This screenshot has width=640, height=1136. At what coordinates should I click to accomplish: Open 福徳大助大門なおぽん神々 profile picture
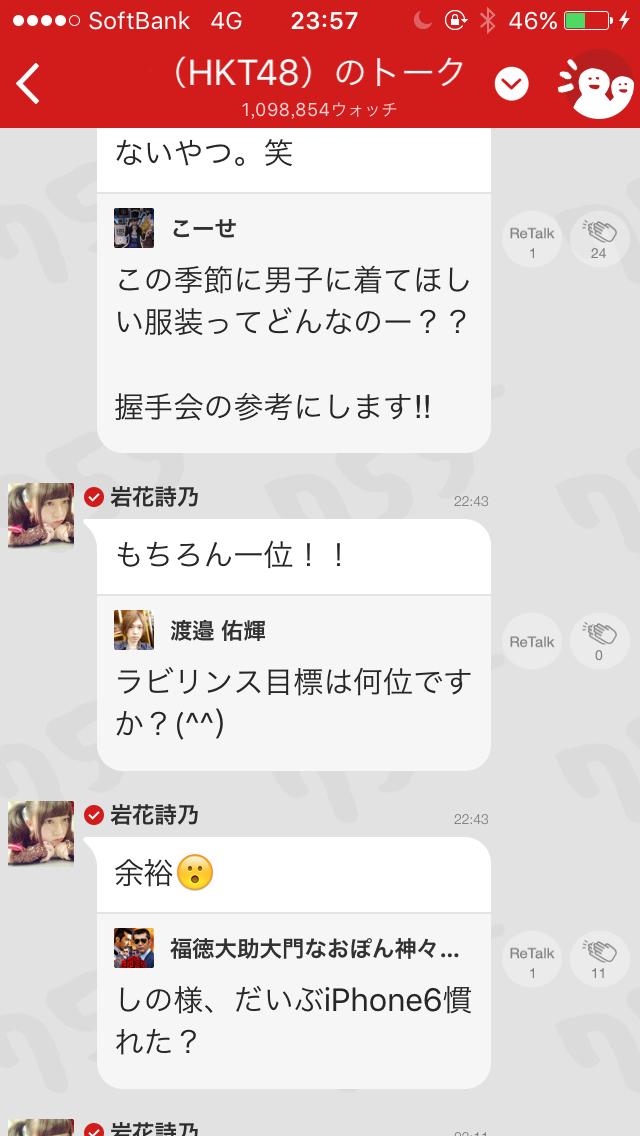click(134, 947)
